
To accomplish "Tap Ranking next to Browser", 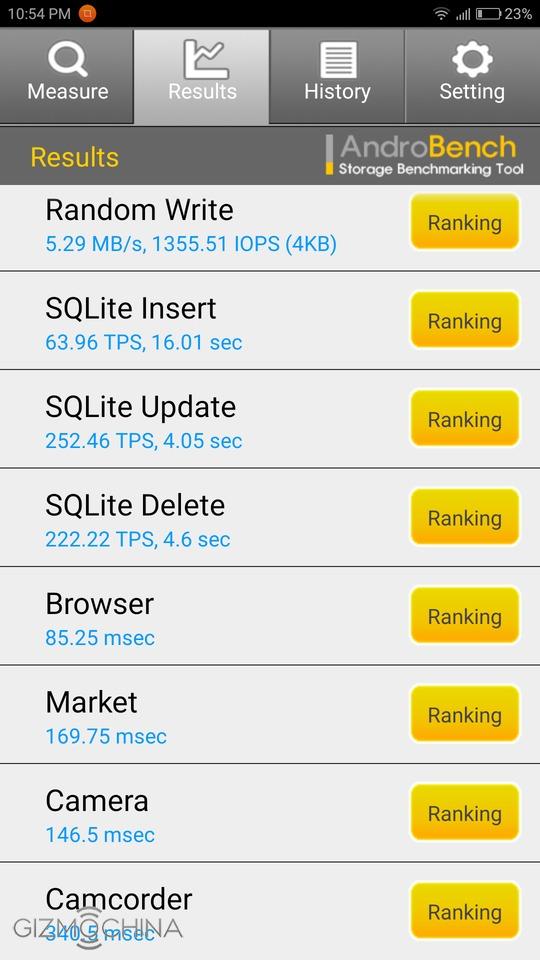I will click(x=465, y=616).
